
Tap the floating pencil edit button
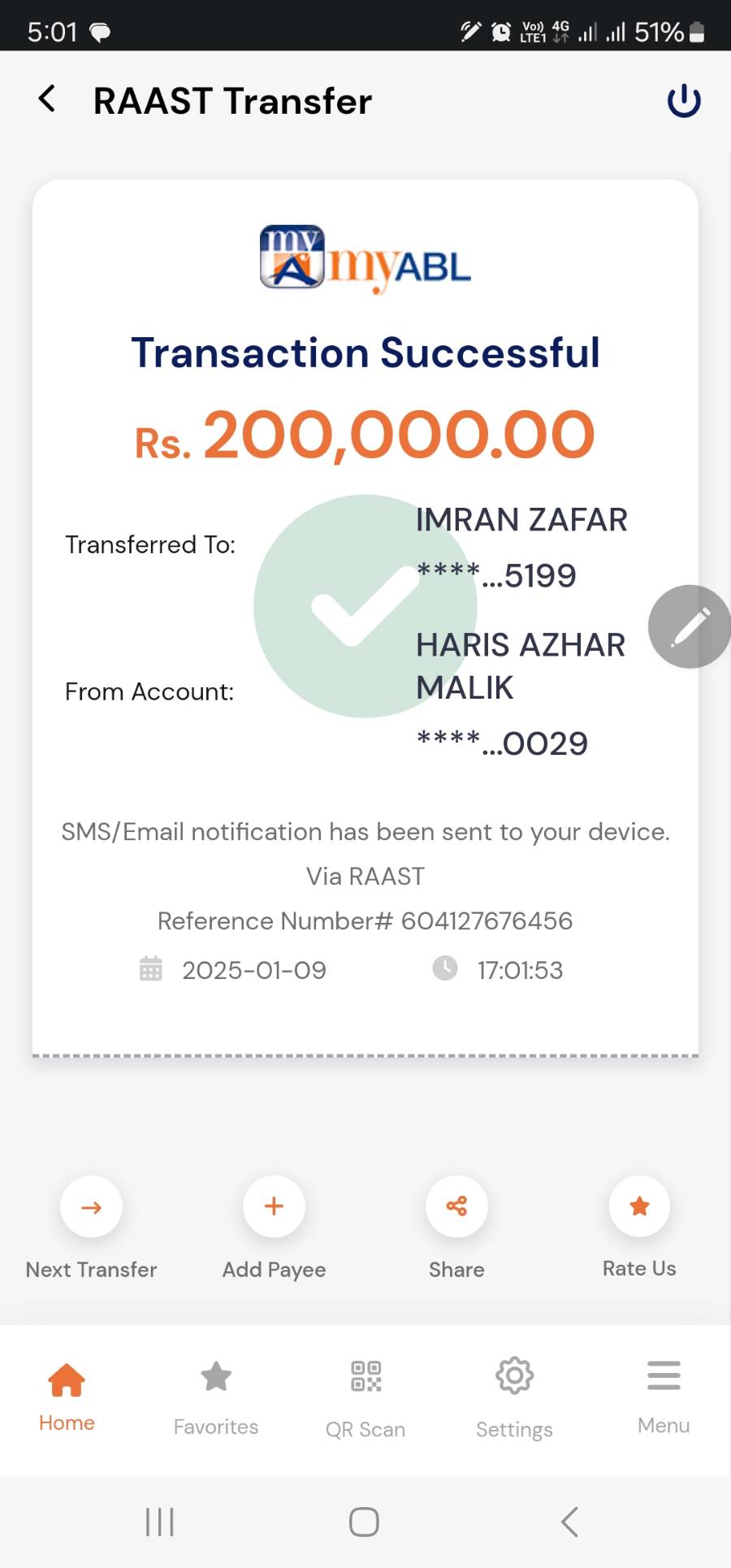(690, 626)
